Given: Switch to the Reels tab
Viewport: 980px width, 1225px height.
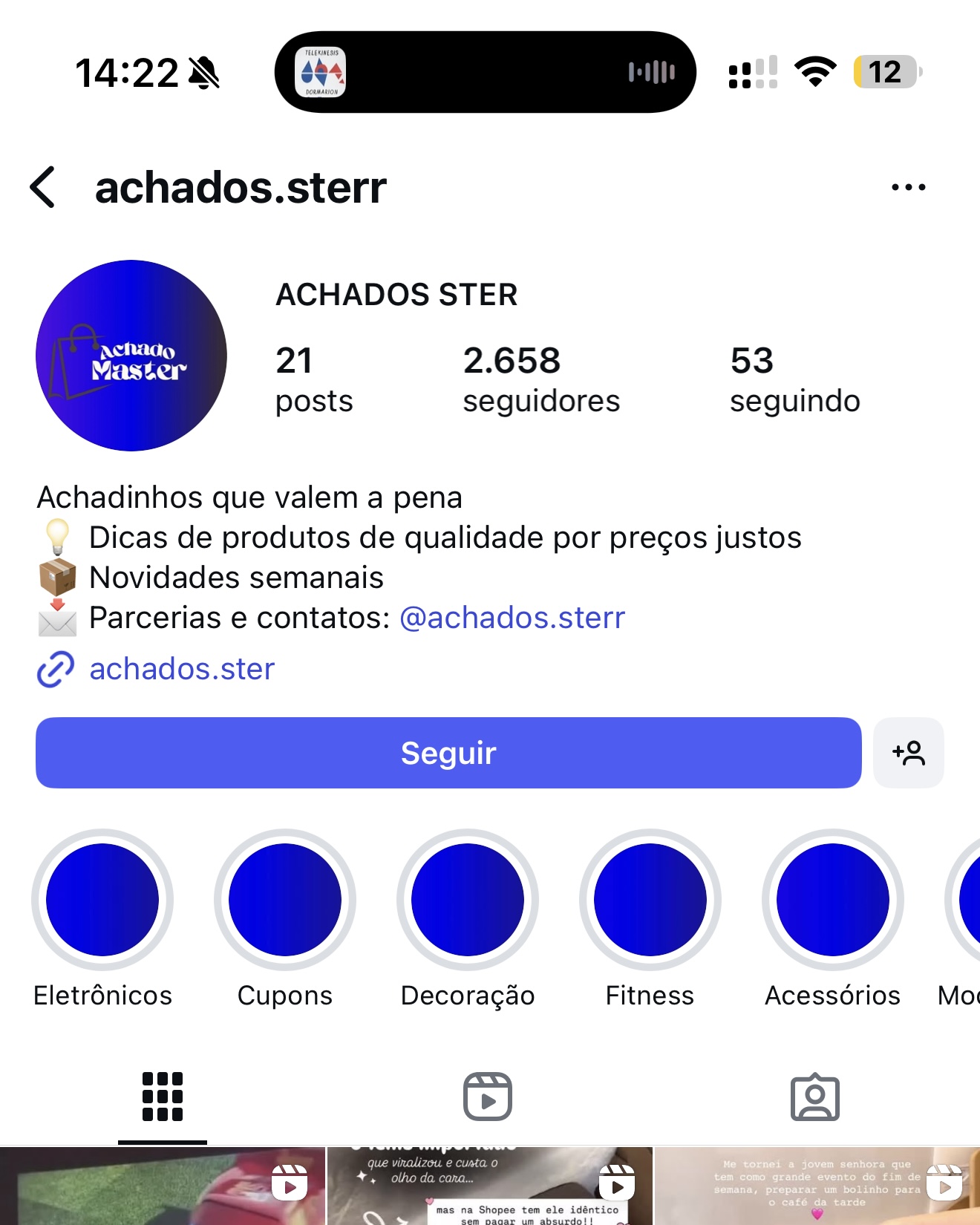Looking at the screenshot, I should tap(488, 1097).
